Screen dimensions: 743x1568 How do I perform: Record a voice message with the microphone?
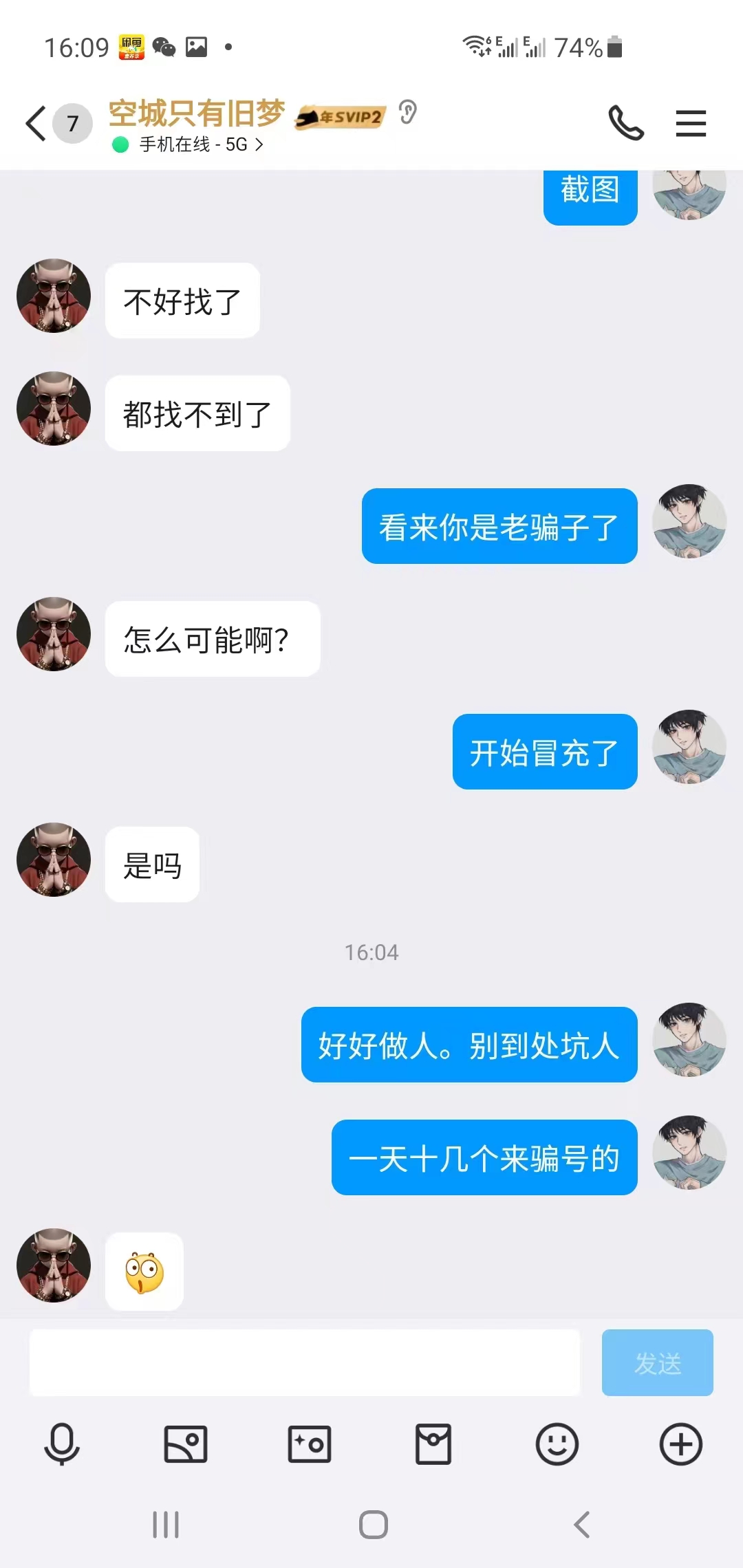point(62,1444)
